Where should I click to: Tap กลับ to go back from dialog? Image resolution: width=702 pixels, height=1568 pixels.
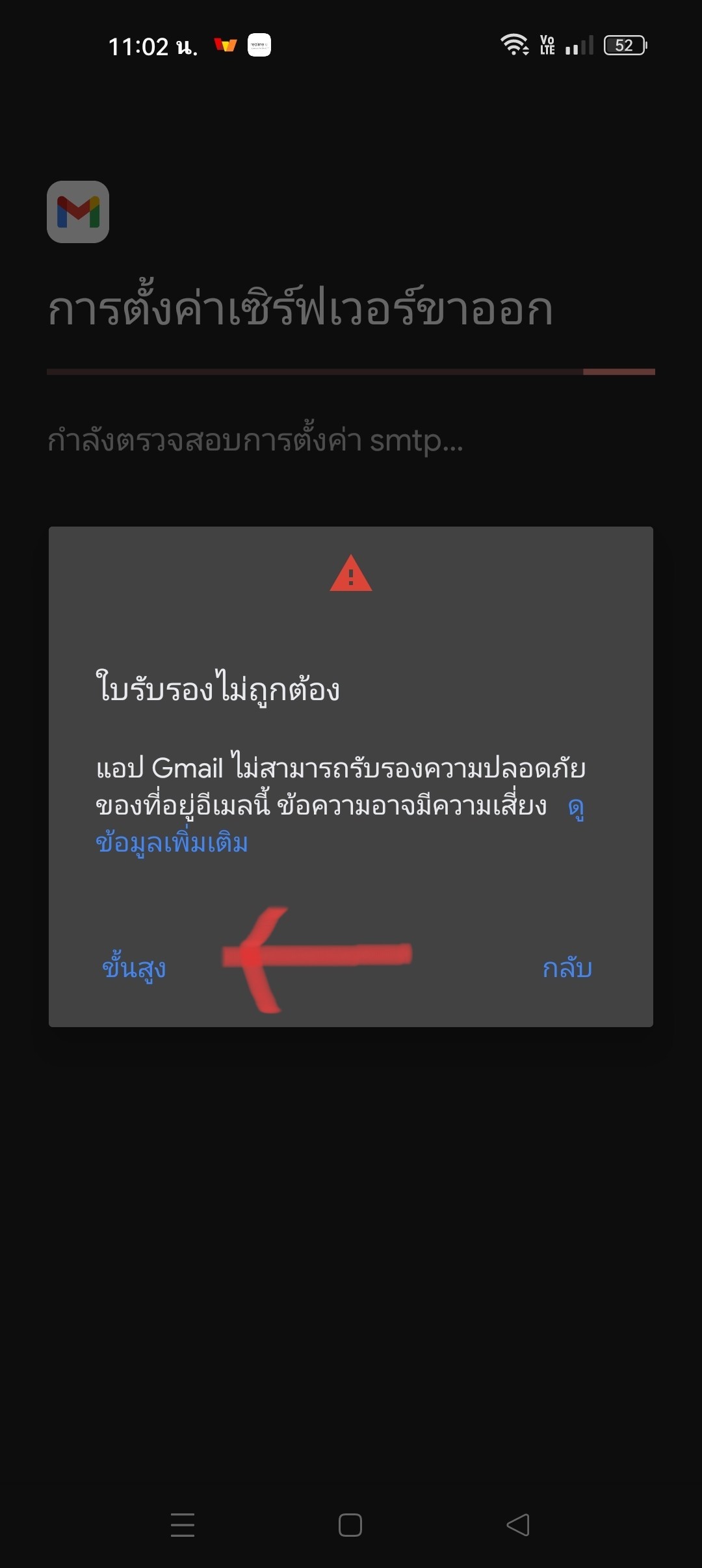(x=567, y=968)
